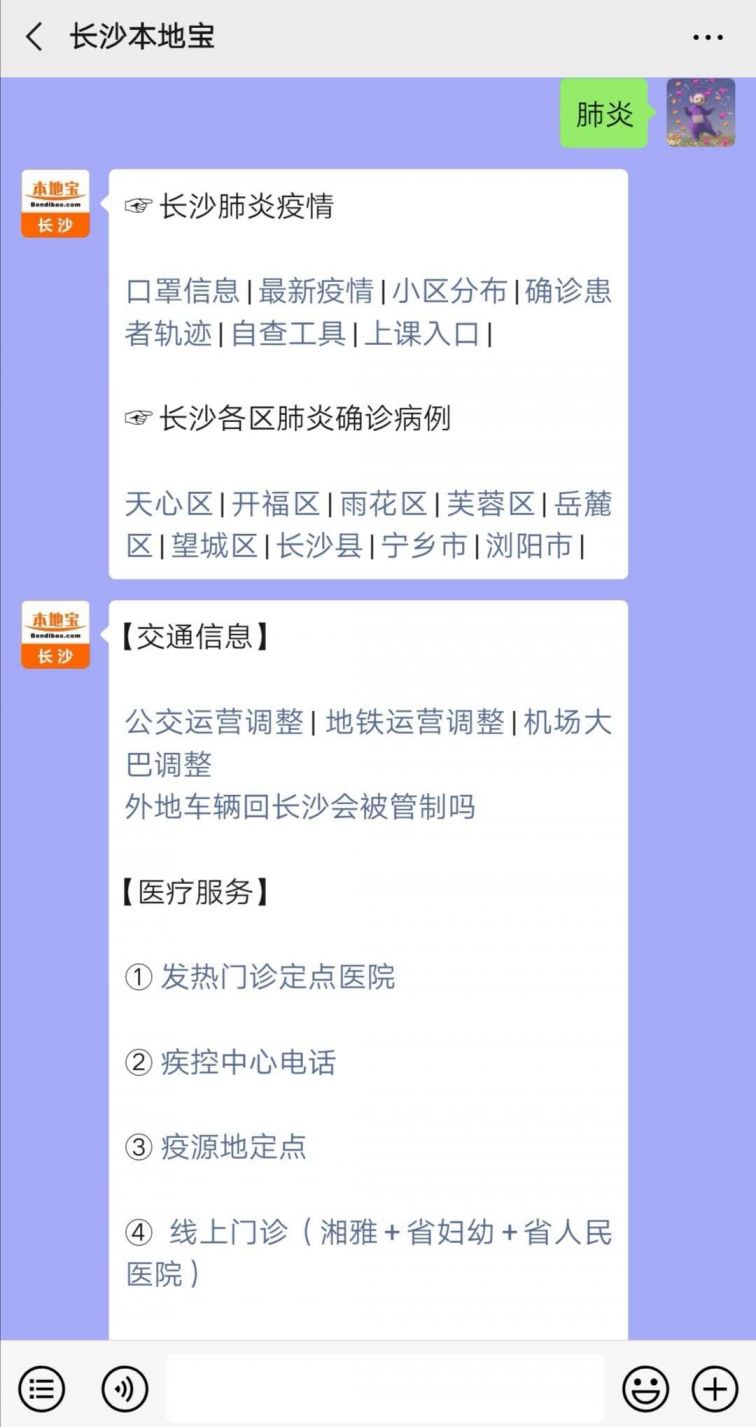View the 小区分布 link
The image size is (756, 1427).
449,291
